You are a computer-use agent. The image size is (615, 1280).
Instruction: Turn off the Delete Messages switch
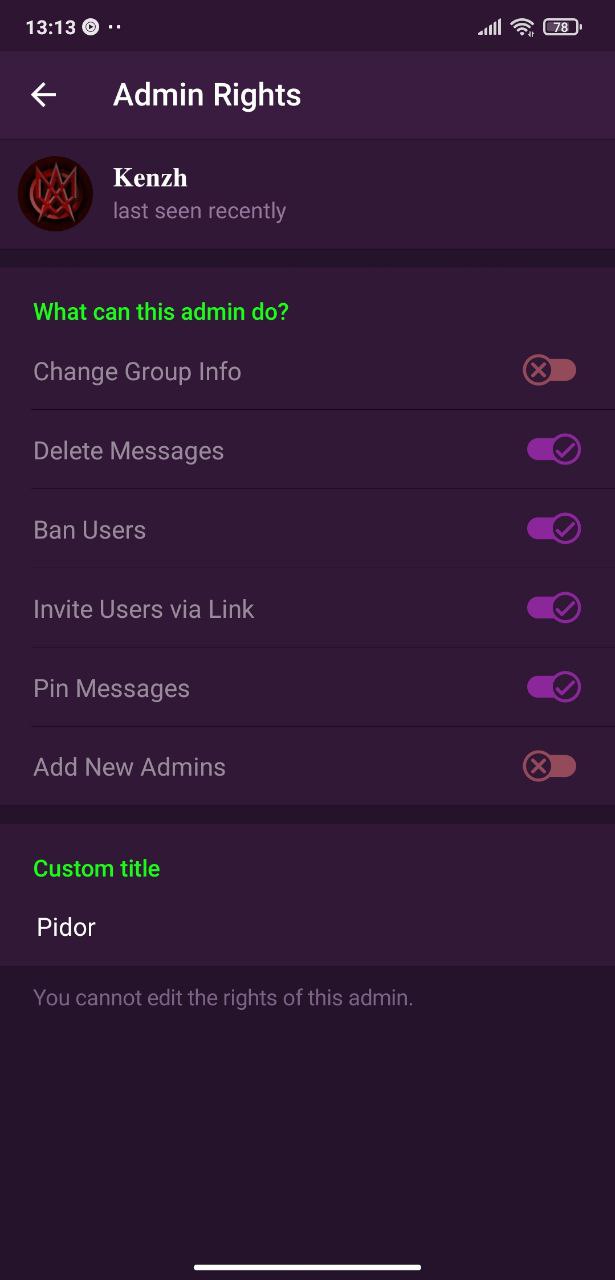pyautogui.click(x=554, y=450)
